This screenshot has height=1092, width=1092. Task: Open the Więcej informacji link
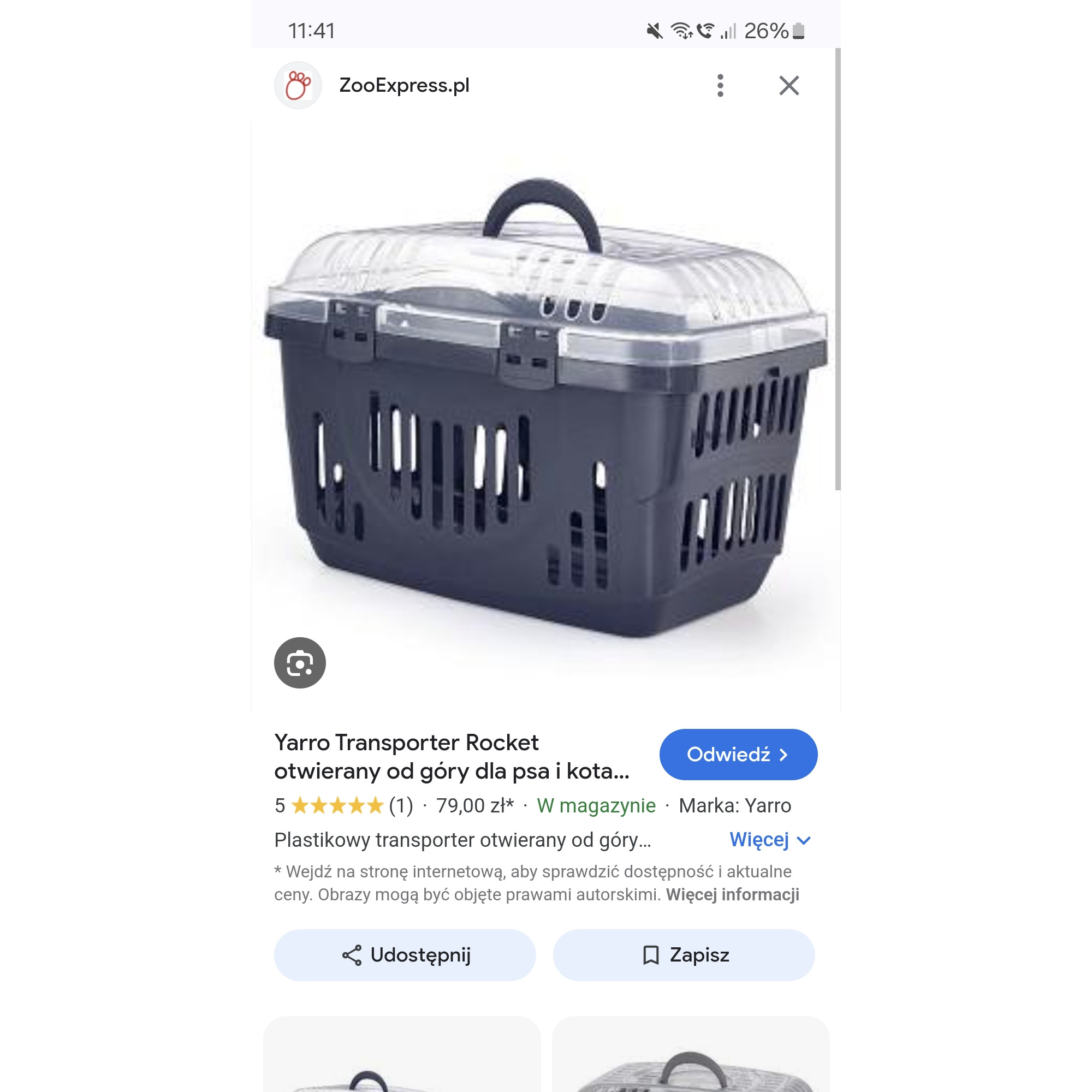(x=732, y=894)
